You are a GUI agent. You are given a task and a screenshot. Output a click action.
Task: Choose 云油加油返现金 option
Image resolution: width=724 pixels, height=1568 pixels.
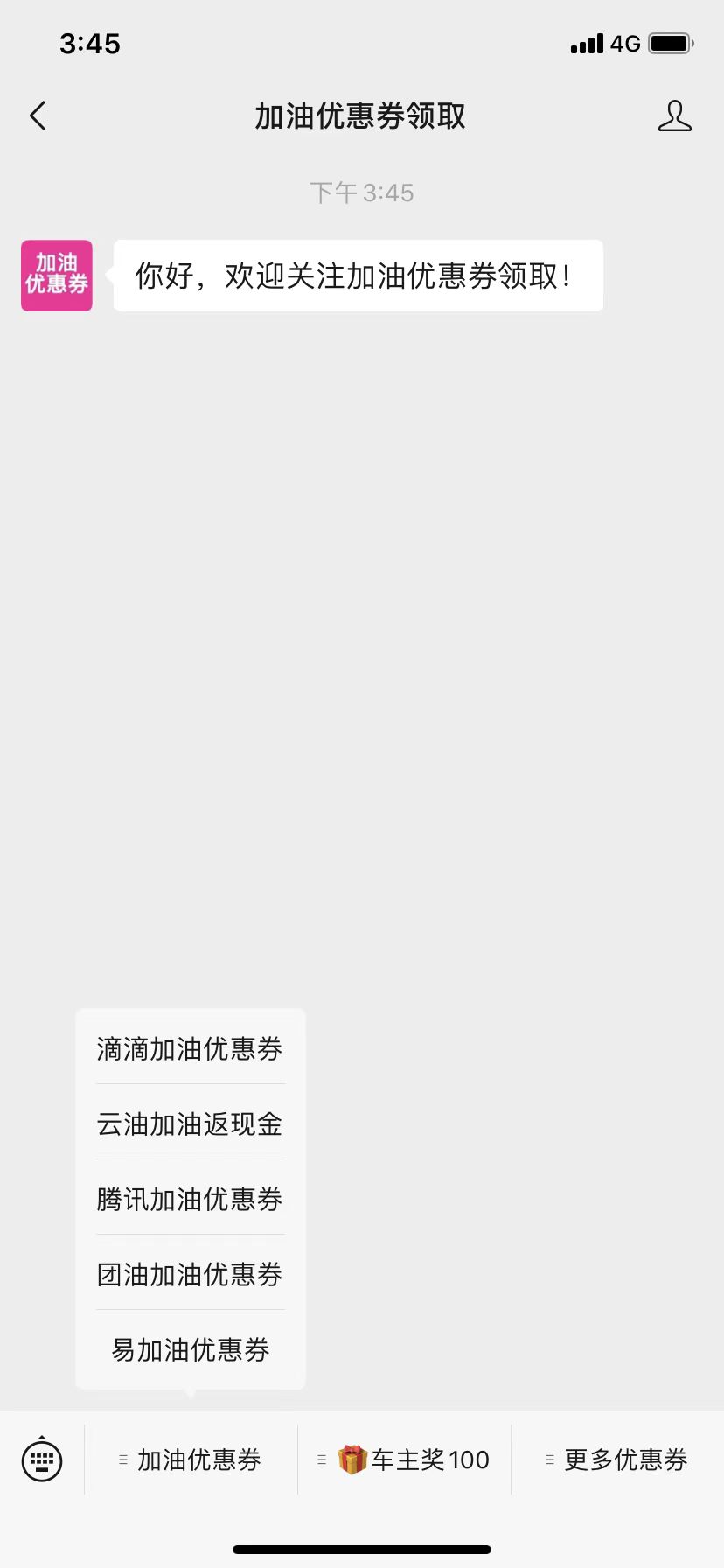coord(190,1123)
